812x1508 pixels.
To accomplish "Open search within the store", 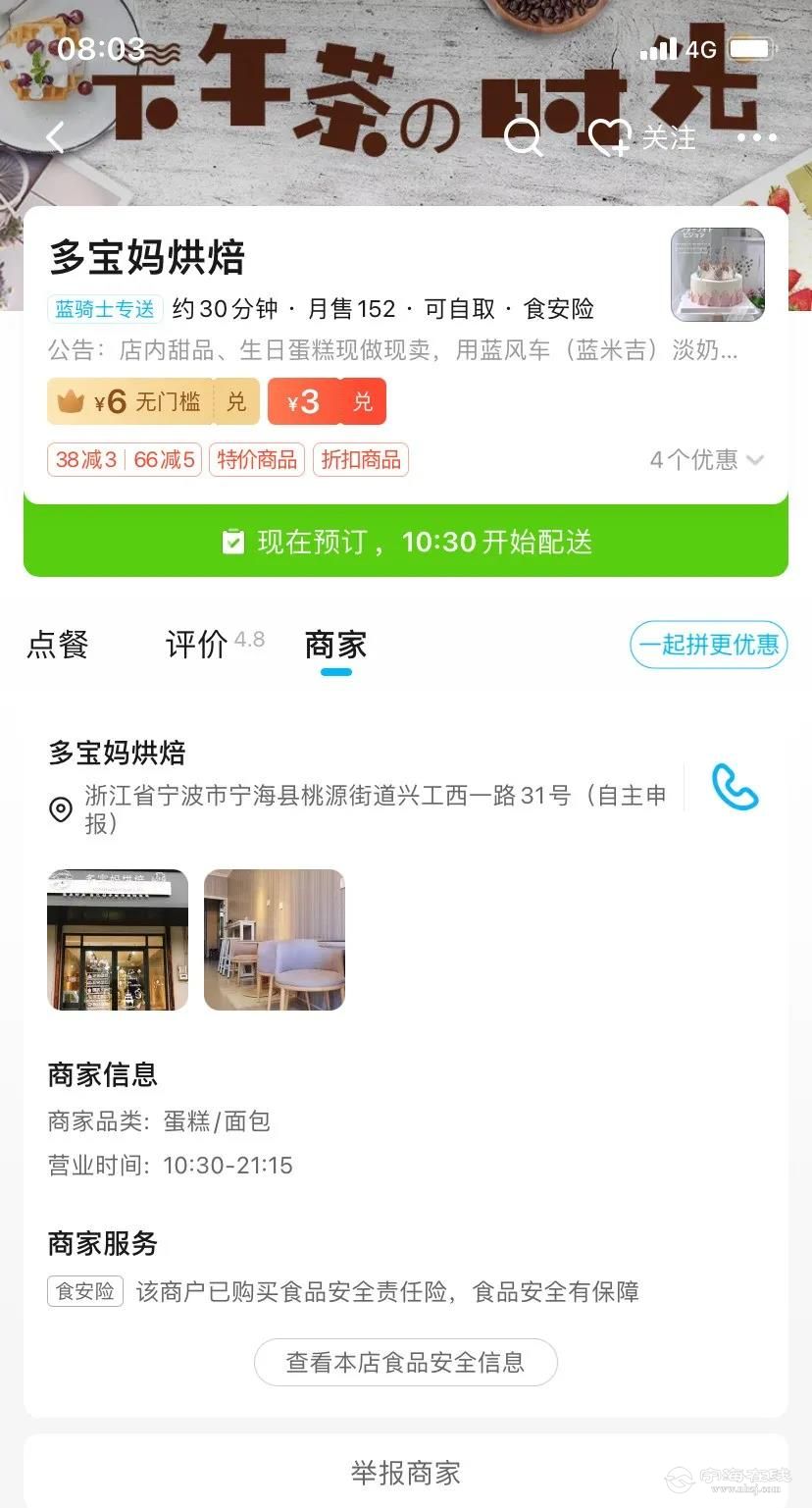I will [523, 137].
